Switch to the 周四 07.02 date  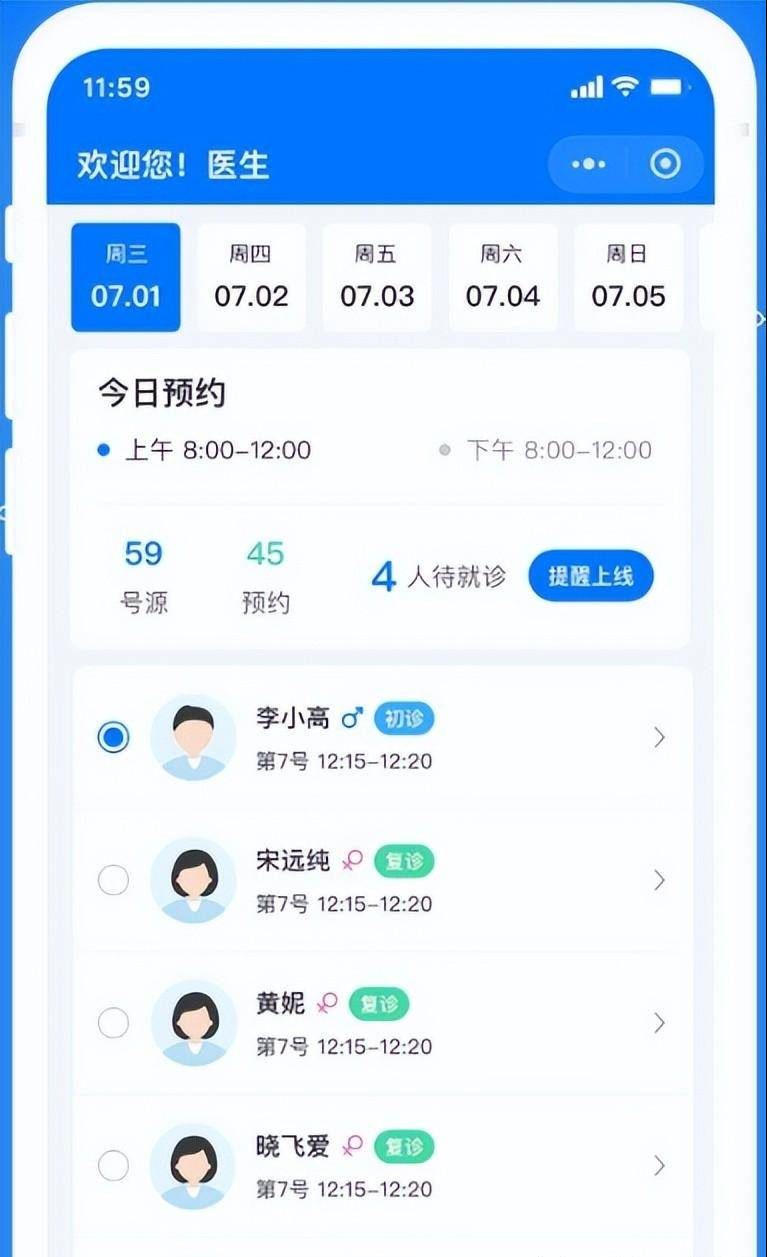point(251,277)
